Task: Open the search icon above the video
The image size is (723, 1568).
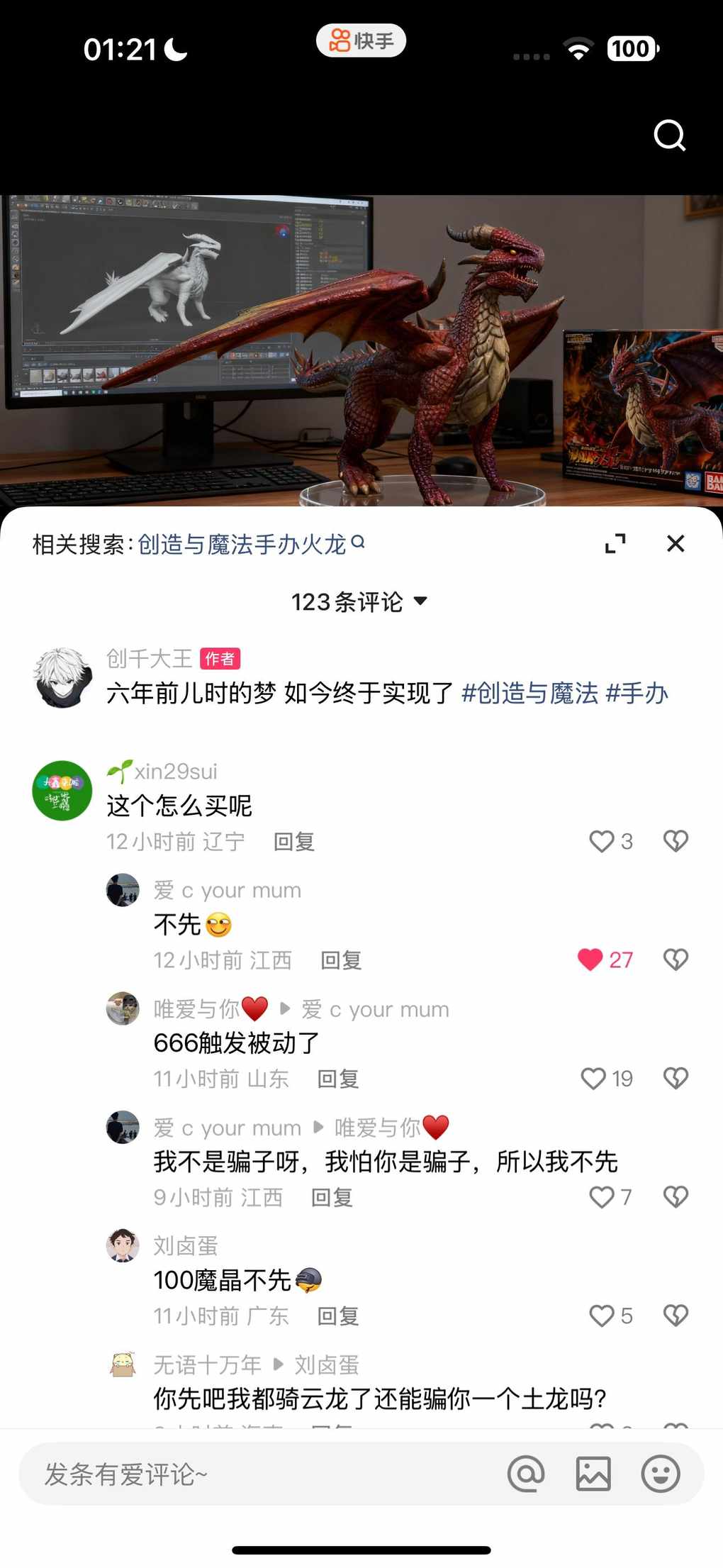Action: [669, 135]
